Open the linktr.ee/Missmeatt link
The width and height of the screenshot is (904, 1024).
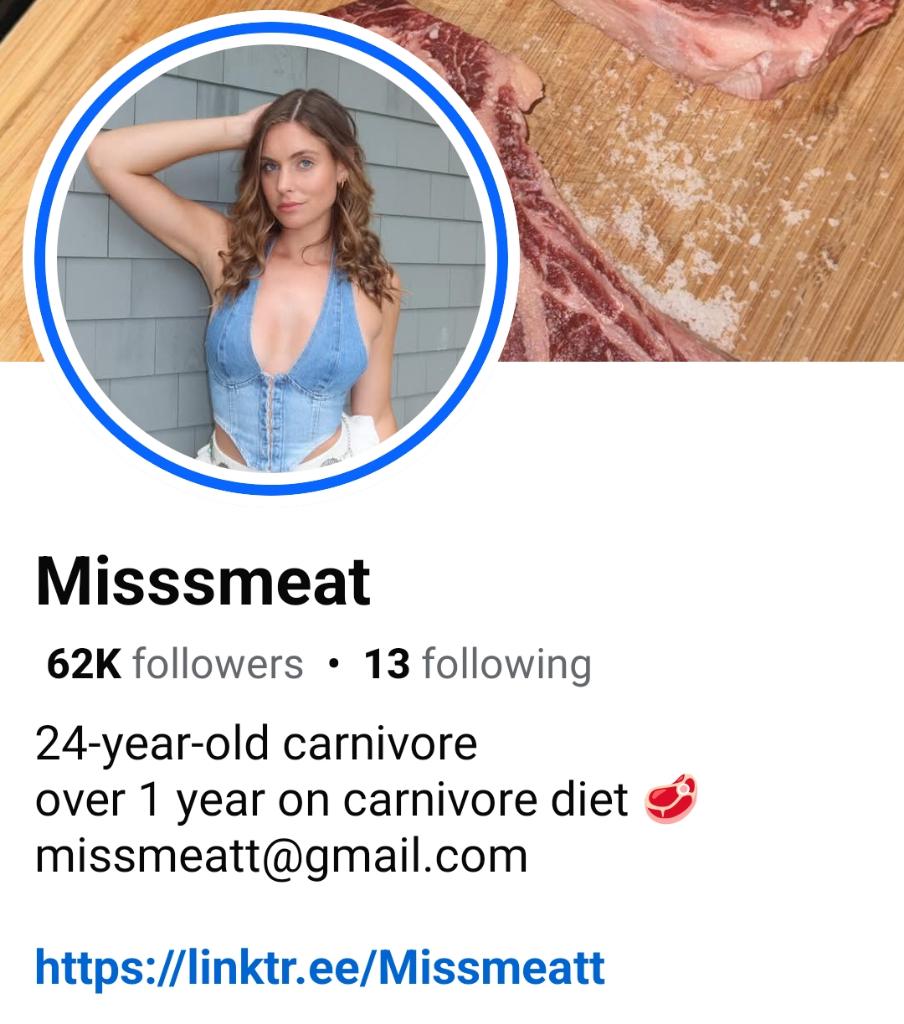point(320,967)
